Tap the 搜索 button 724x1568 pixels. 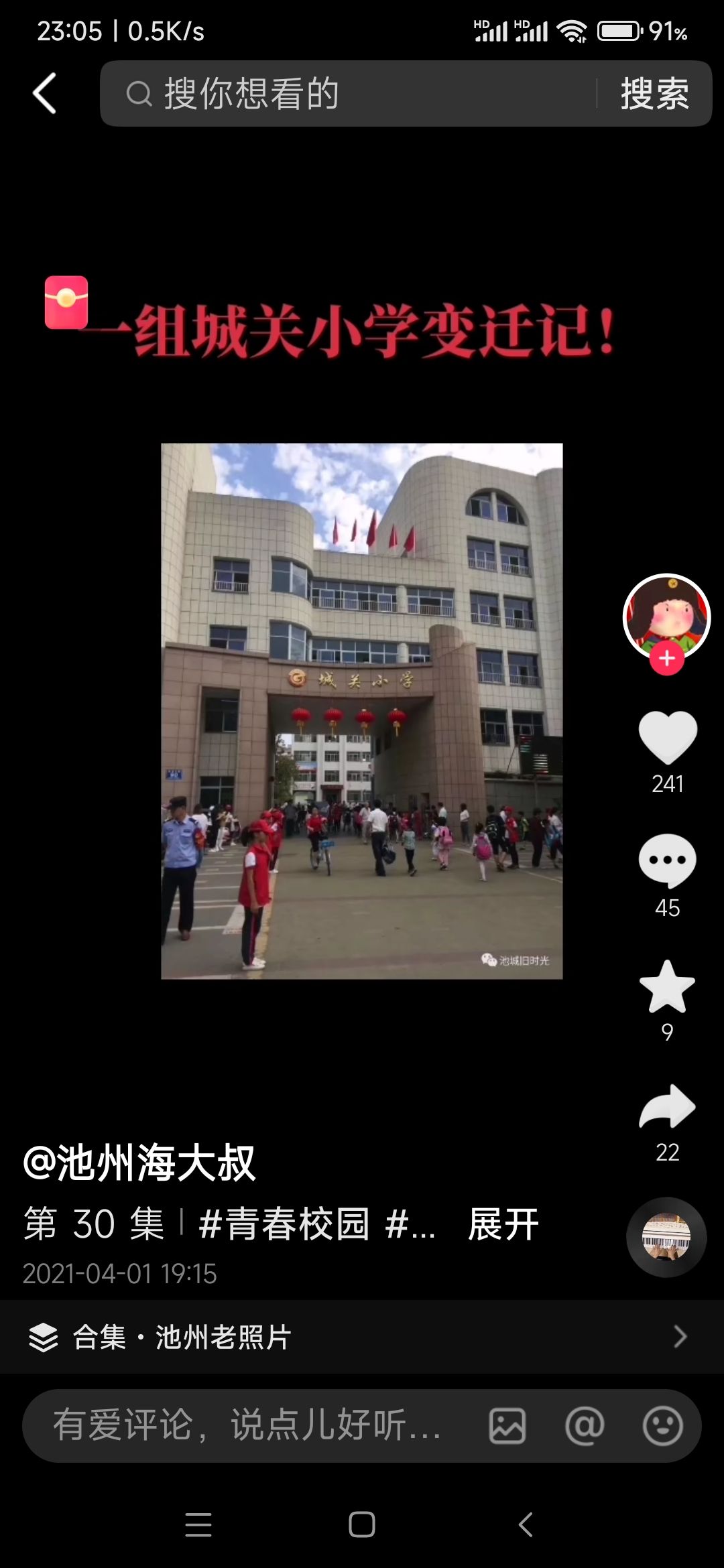654,93
